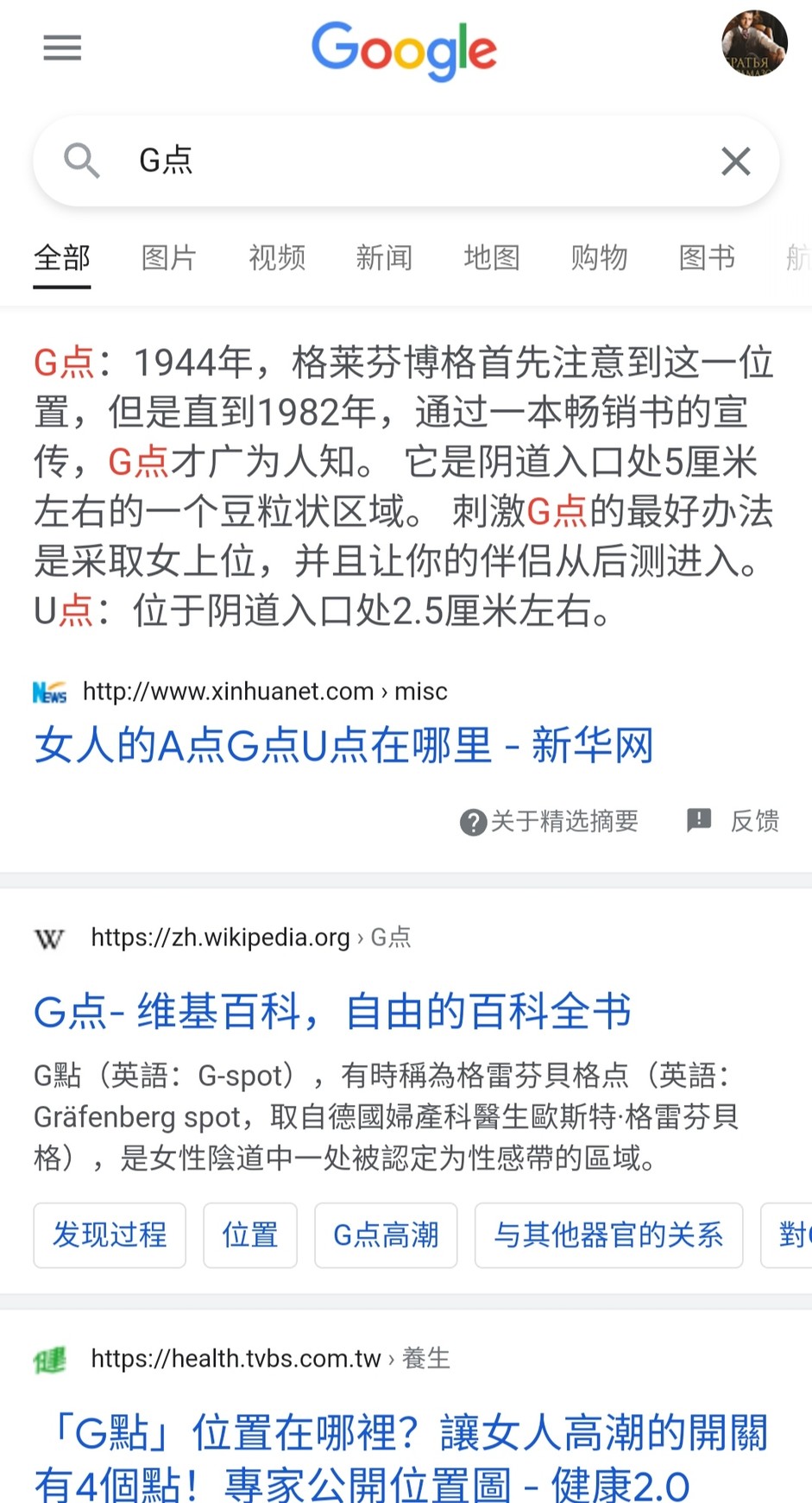
Task: Switch to the 图片 tab
Action: [x=169, y=257]
